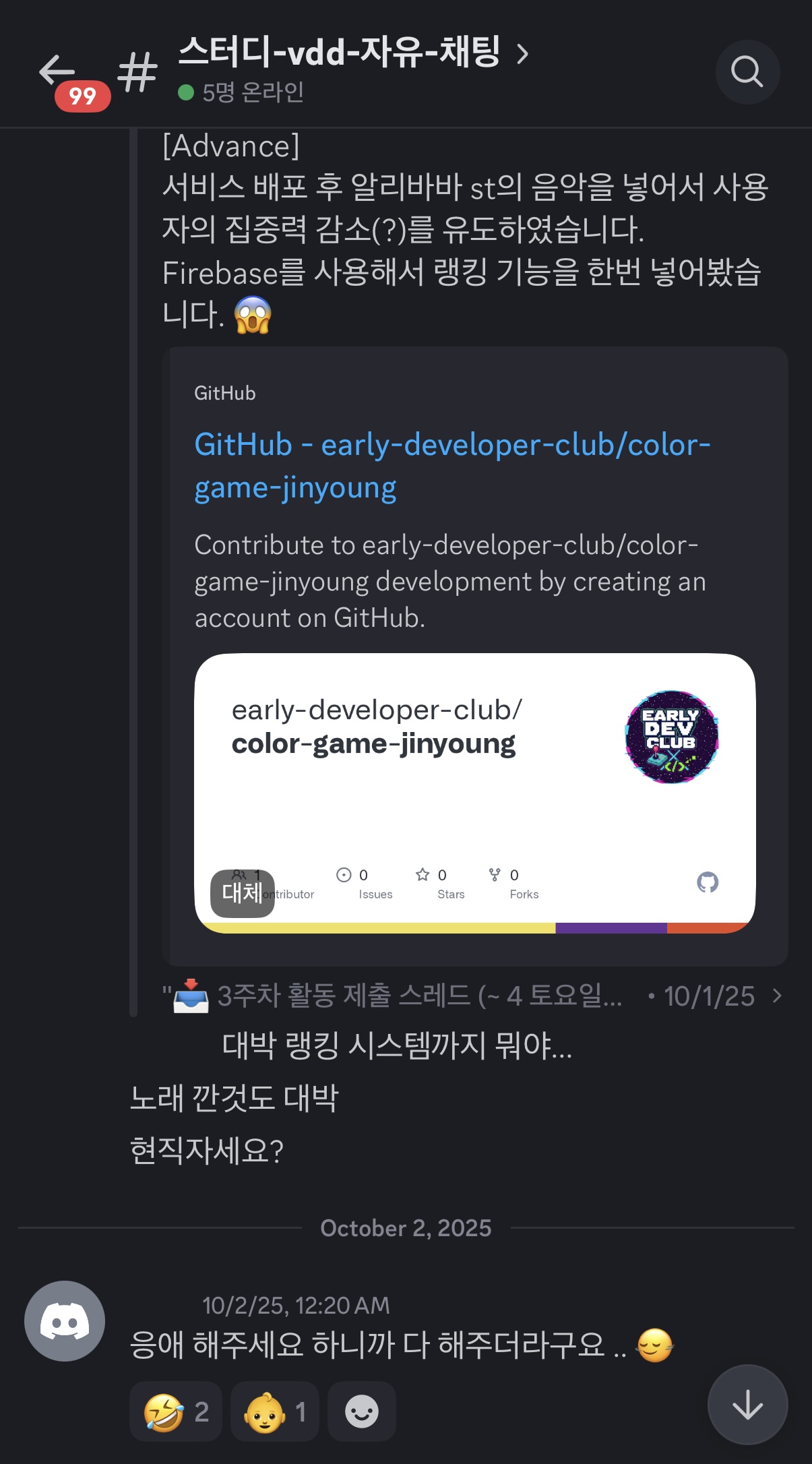Show the image alt text via 대체 badge
This screenshot has height=1464, width=812.
click(x=243, y=893)
